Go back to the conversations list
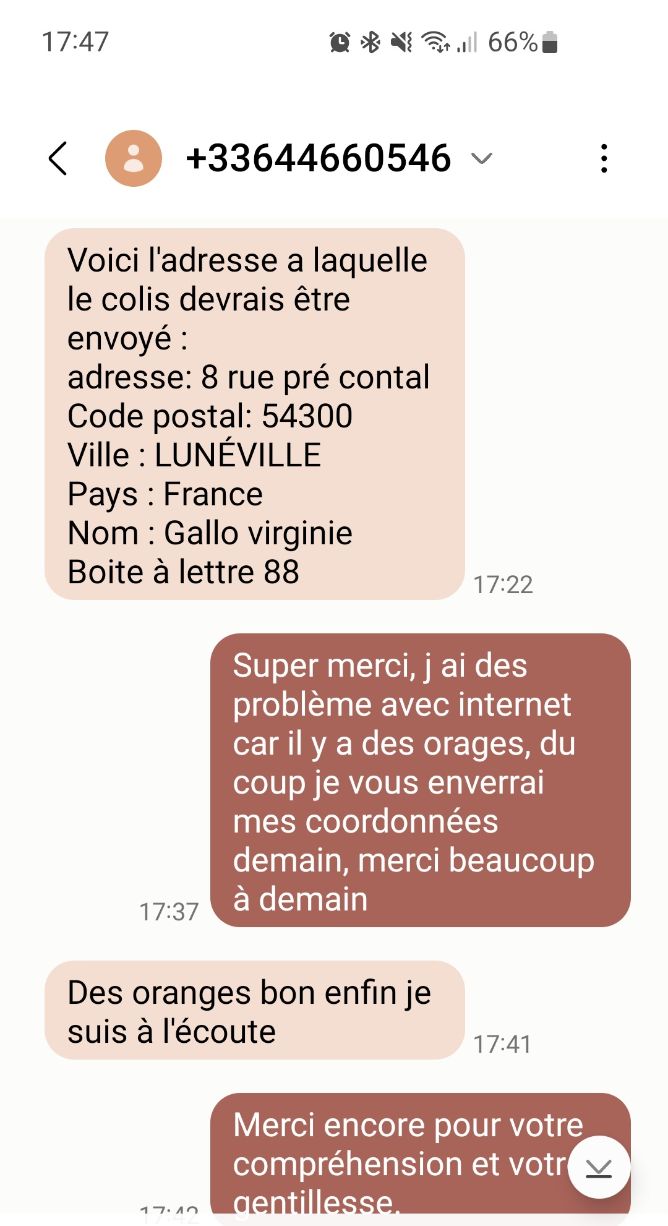Viewport: 668px width, 1226px height. (x=58, y=159)
